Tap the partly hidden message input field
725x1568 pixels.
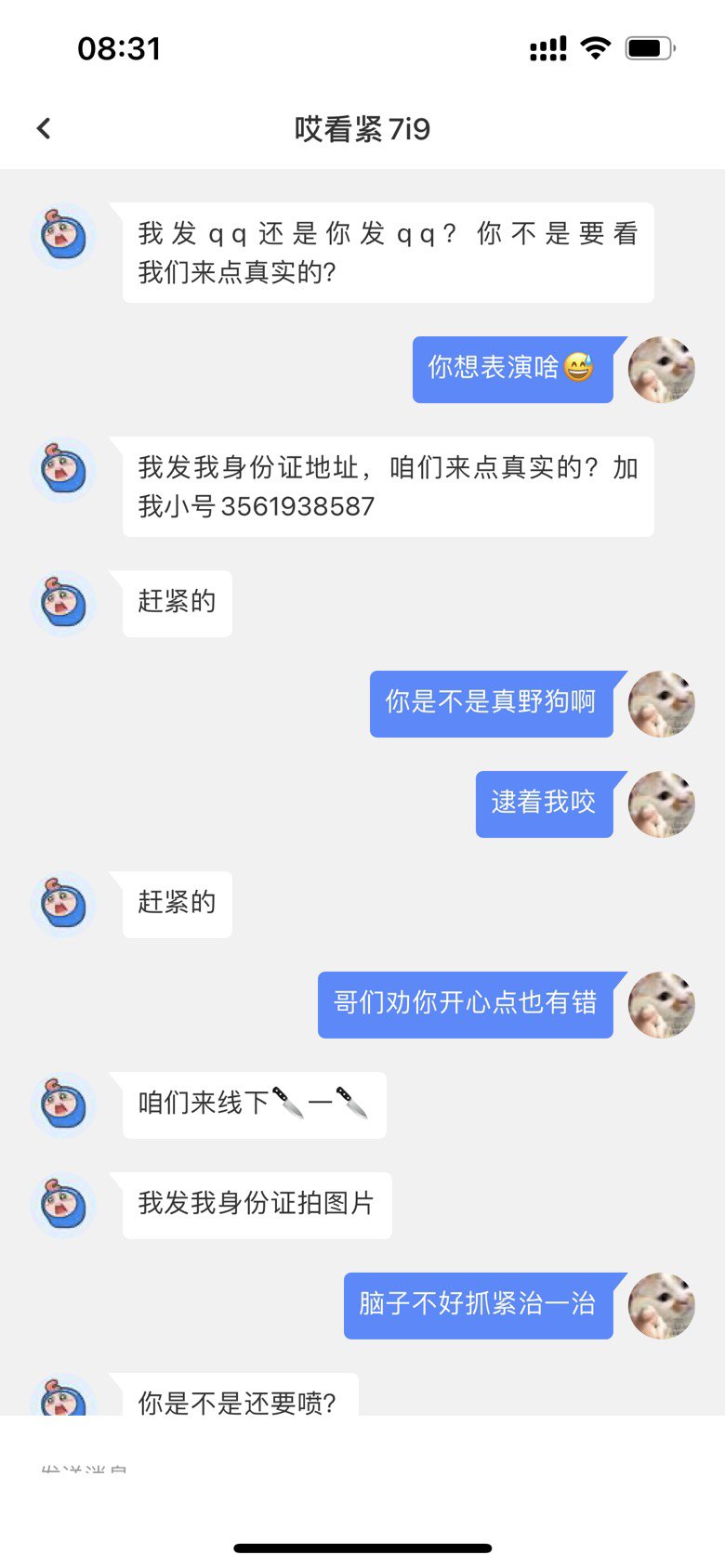point(362,1470)
